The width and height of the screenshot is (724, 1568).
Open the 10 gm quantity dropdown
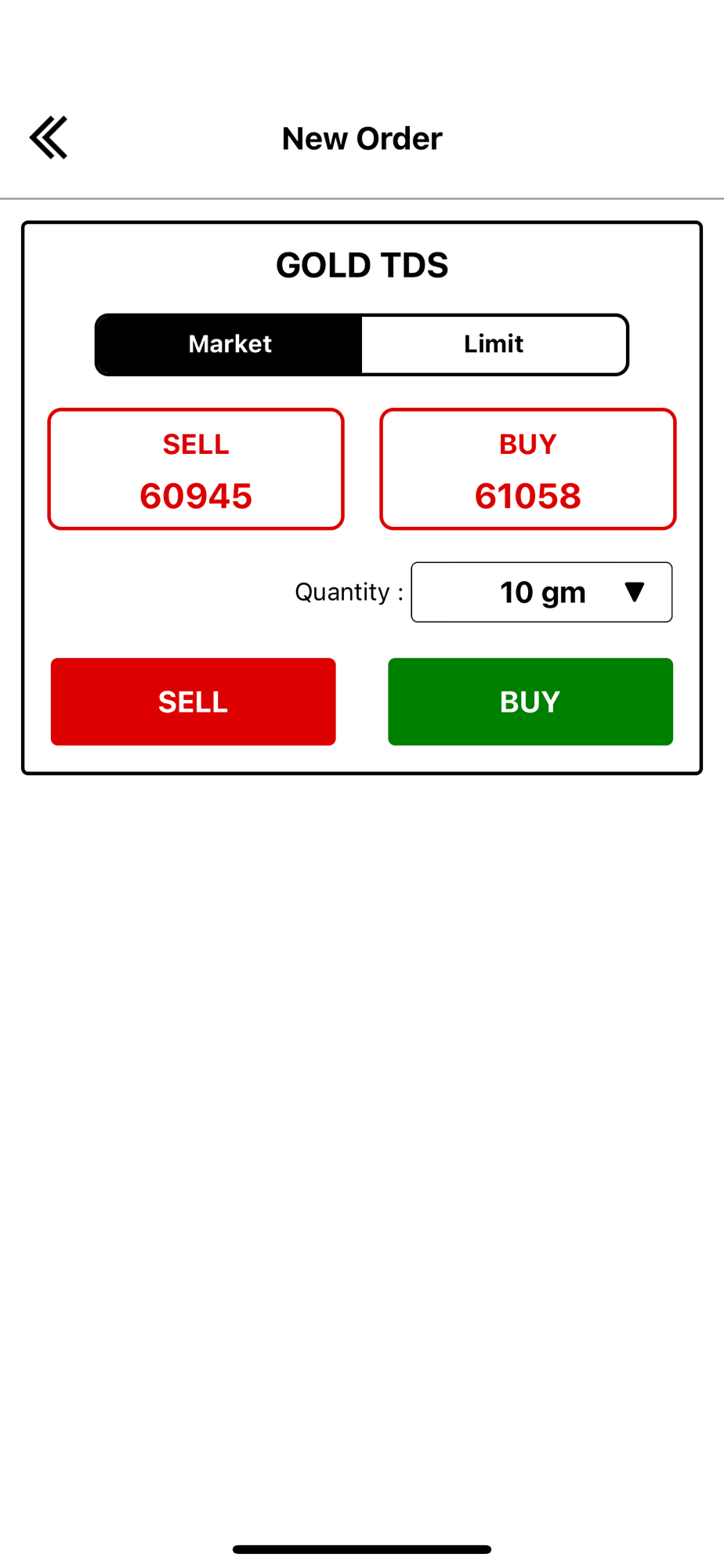[541, 592]
